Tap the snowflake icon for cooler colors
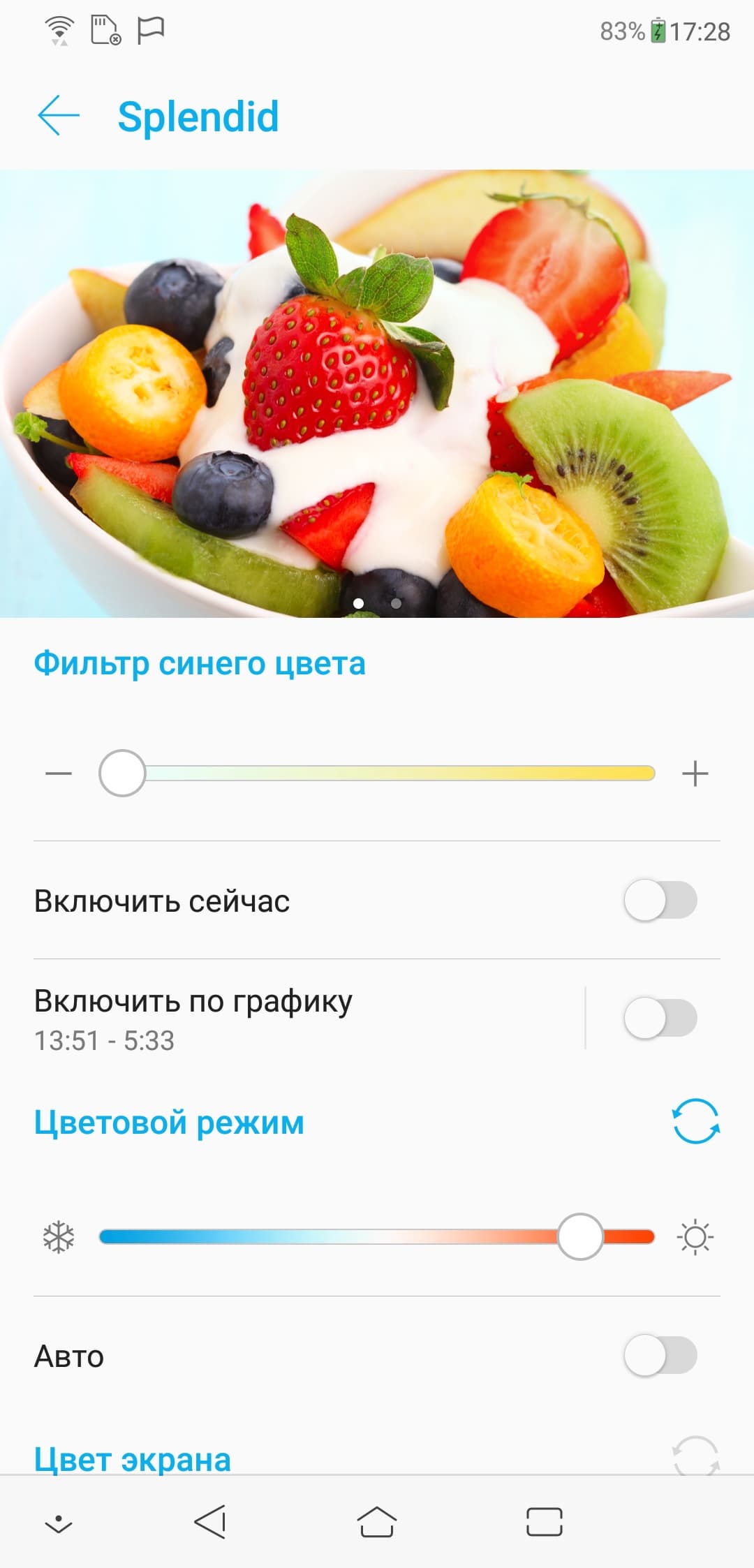The image size is (754, 1568). pos(59,1237)
